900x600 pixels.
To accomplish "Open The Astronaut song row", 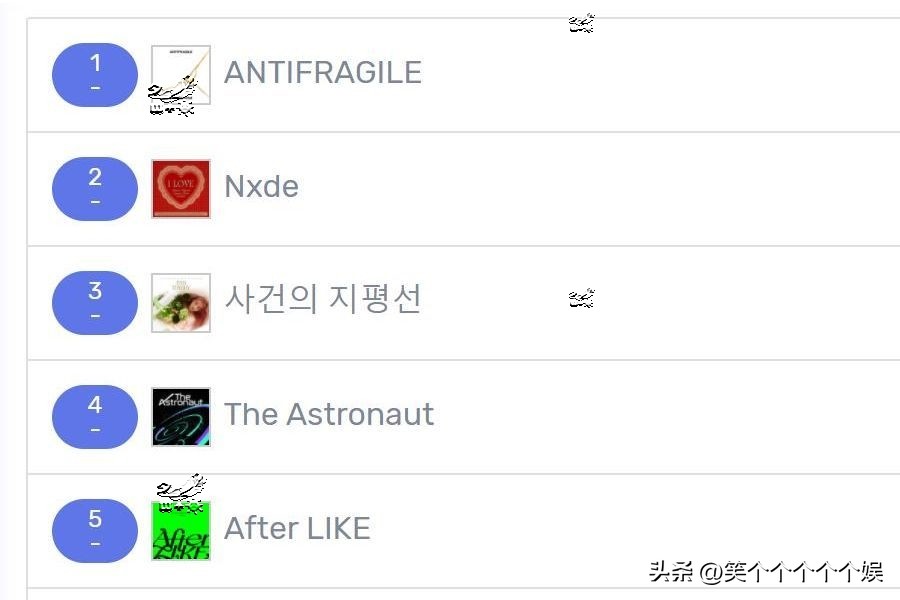I will pos(328,414).
